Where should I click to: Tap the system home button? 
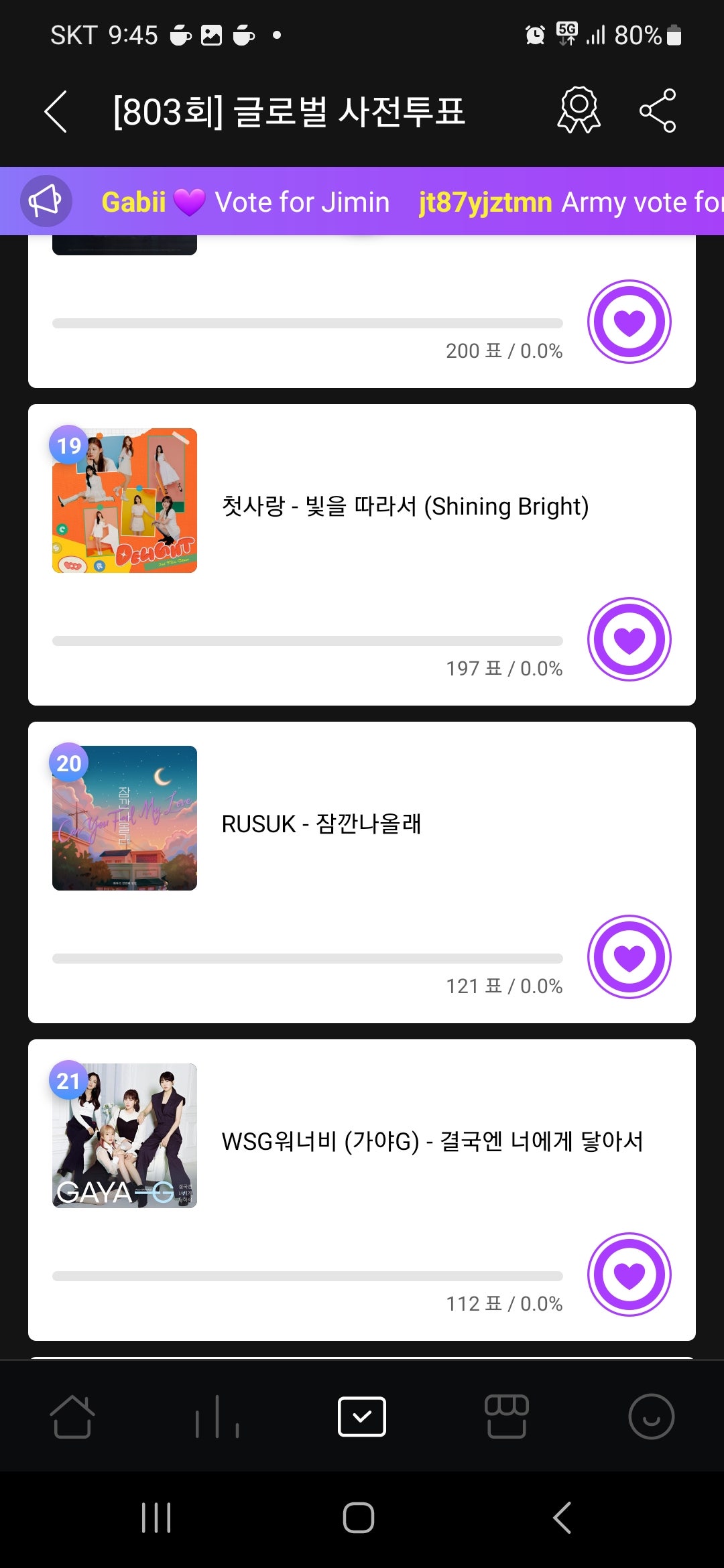tap(359, 1518)
